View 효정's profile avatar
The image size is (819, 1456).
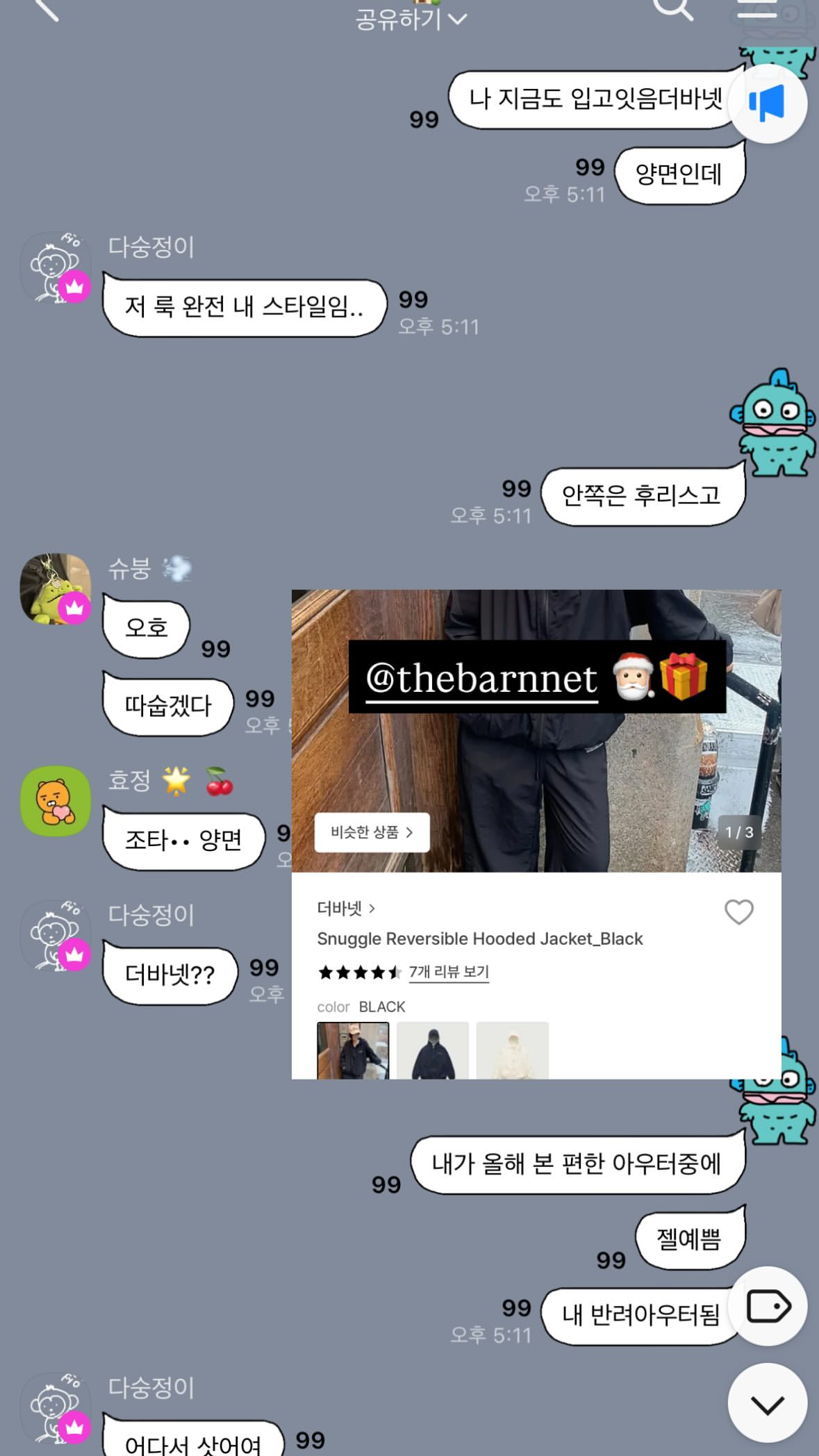click(56, 801)
